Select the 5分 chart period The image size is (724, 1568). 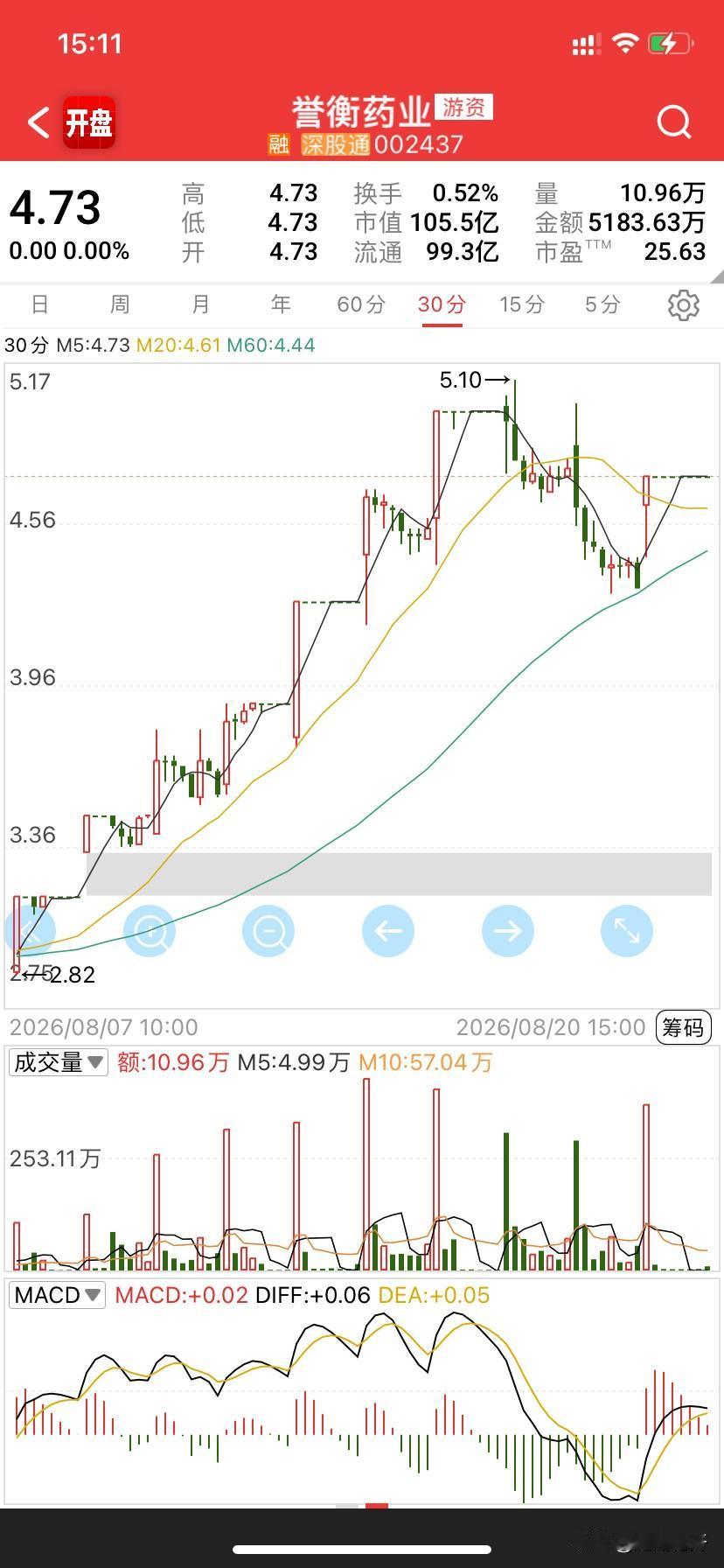point(602,304)
